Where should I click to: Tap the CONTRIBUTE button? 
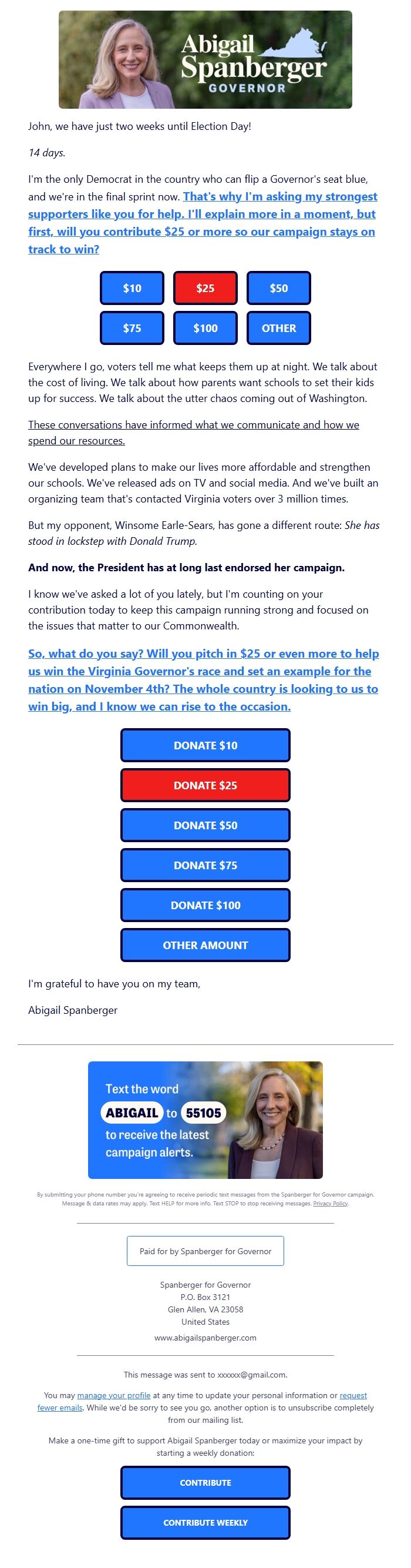coord(206,1482)
